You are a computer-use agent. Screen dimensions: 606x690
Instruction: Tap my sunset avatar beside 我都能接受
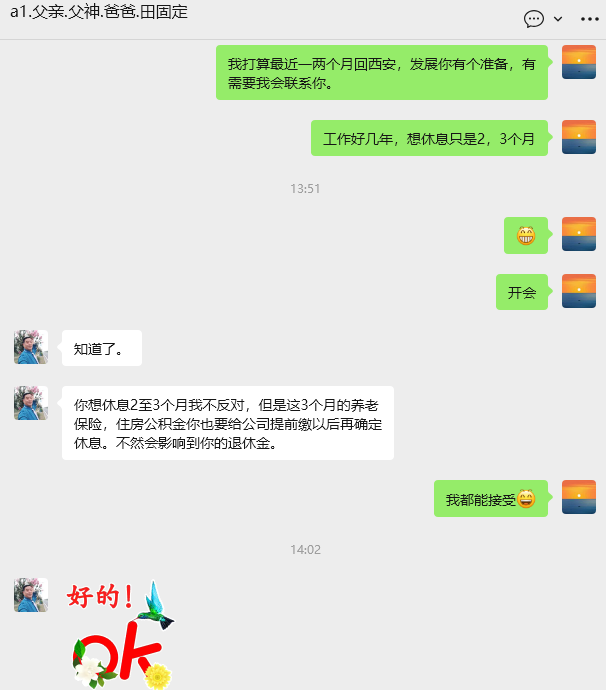578,497
